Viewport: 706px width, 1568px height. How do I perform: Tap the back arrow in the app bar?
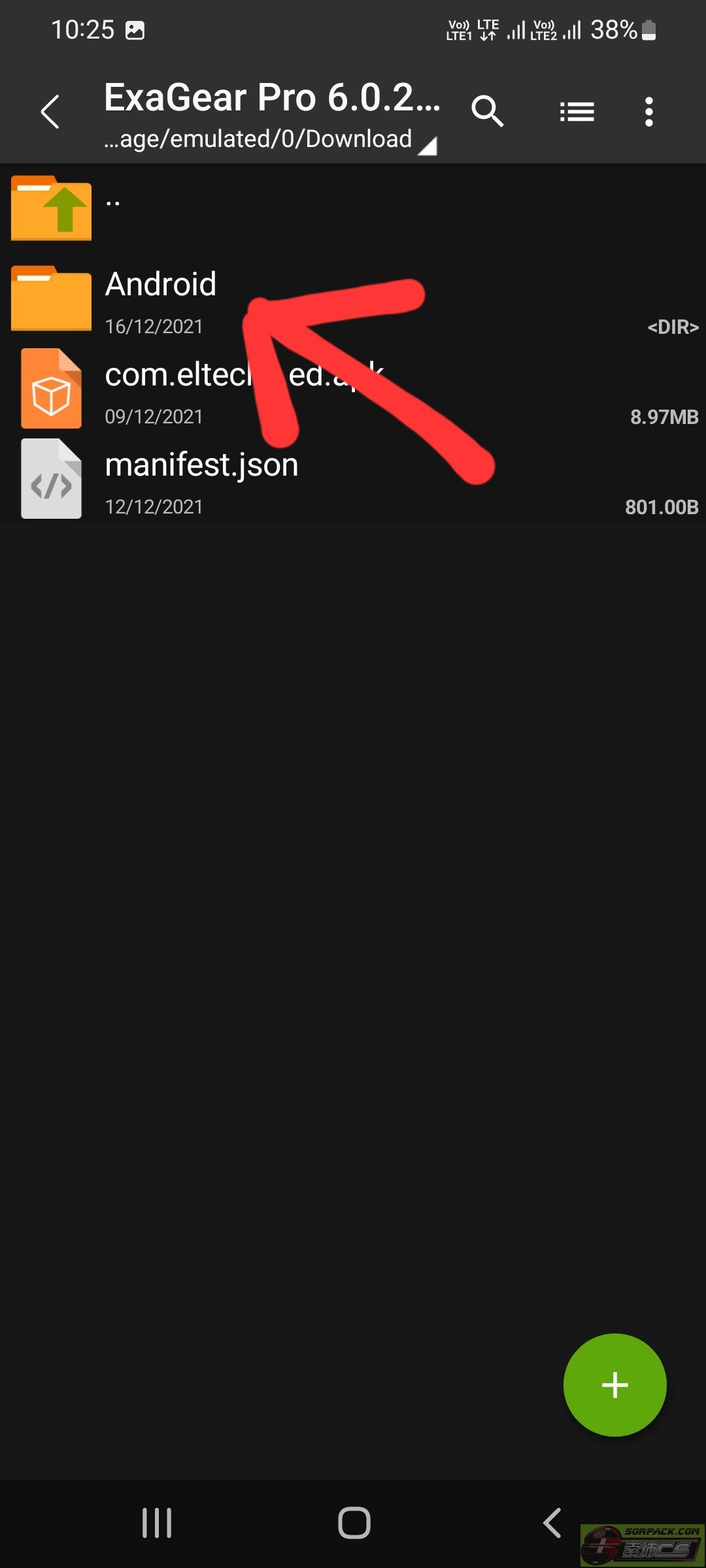[x=50, y=112]
